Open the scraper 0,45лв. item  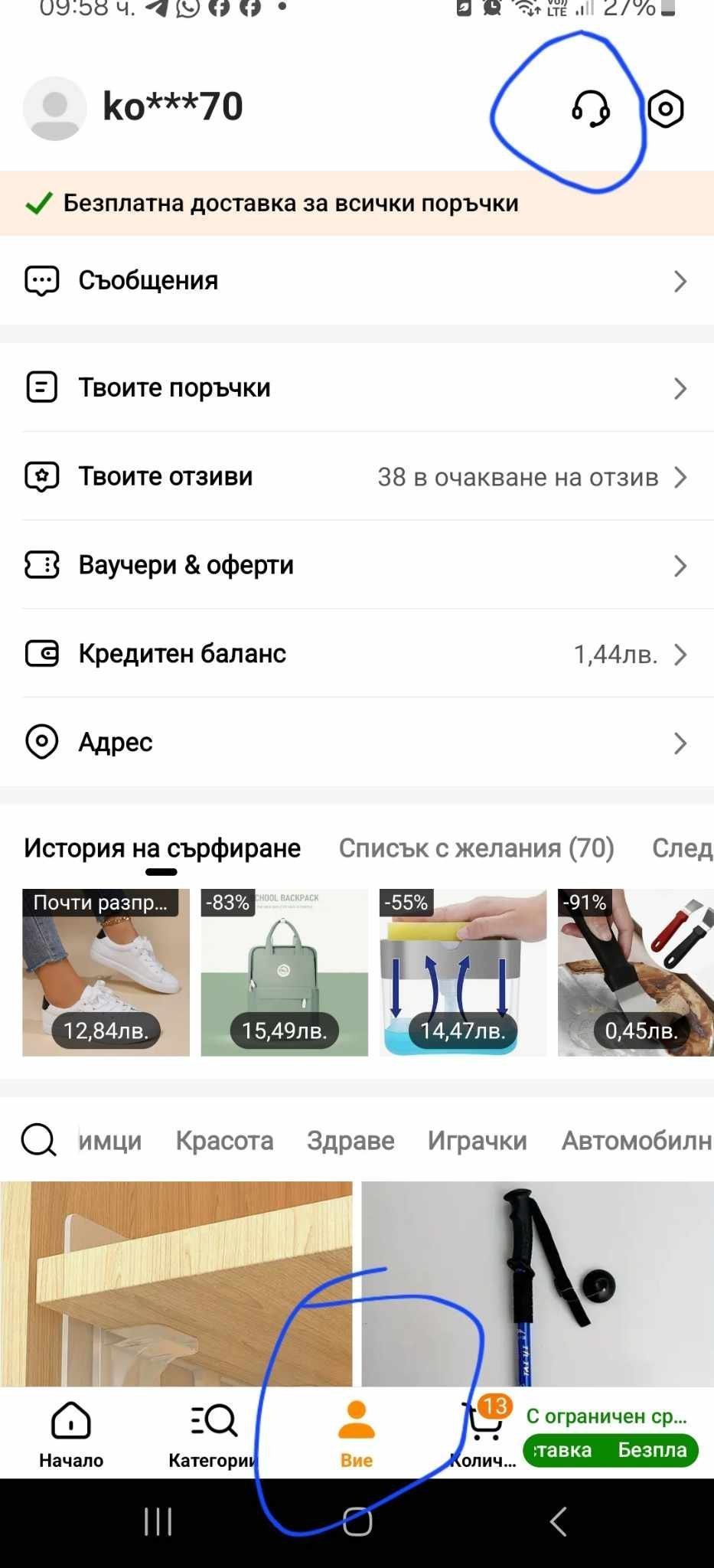tap(635, 972)
